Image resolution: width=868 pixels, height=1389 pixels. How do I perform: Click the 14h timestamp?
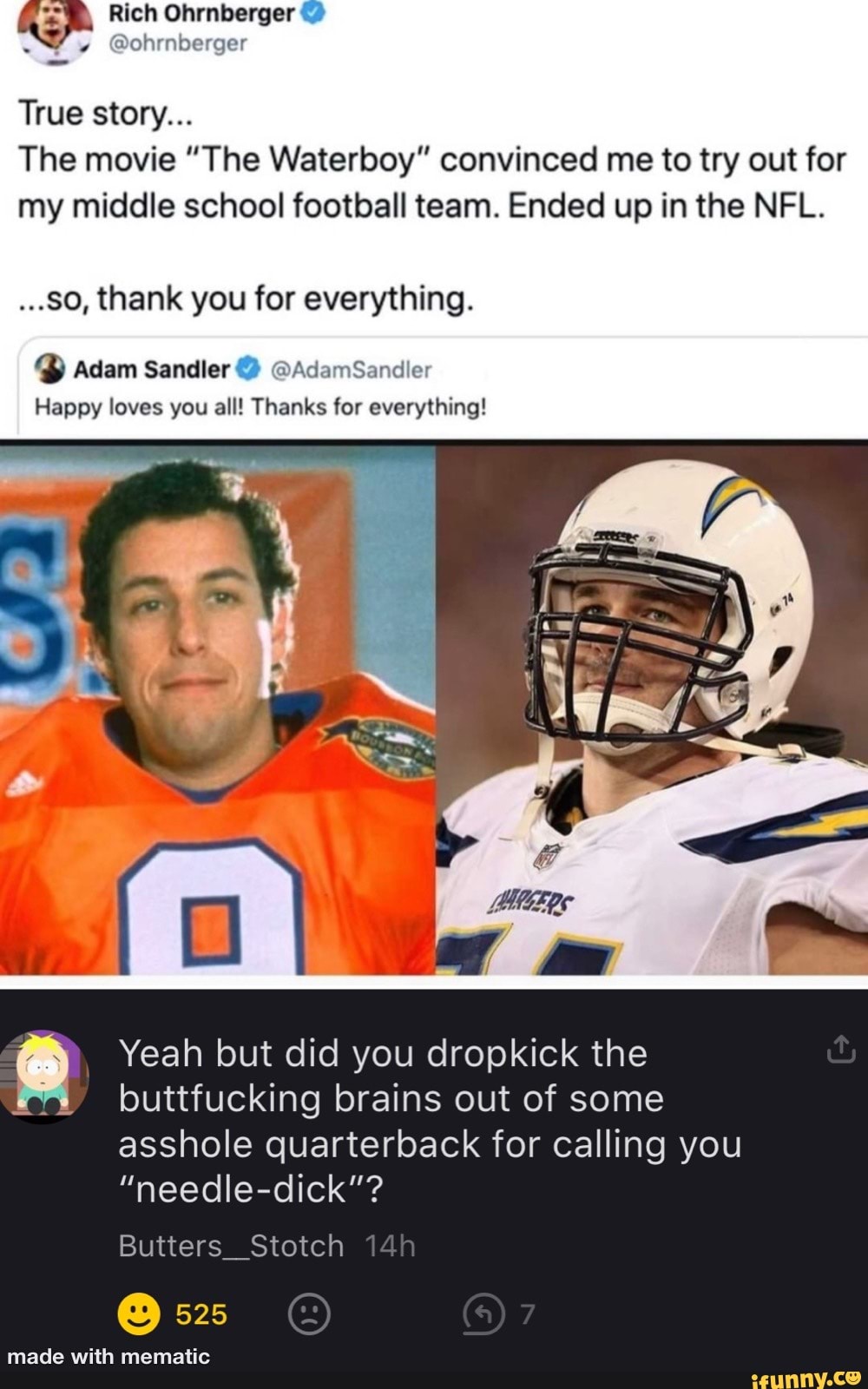[x=389, y=1246]
